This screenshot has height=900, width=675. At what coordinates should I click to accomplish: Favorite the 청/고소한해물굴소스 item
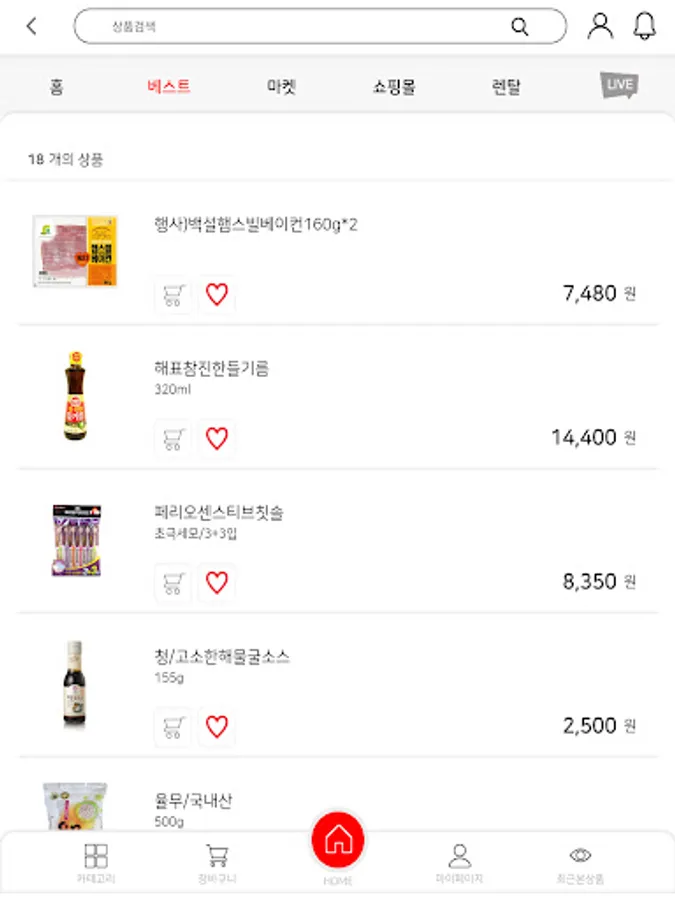click(x=217, y=727)
